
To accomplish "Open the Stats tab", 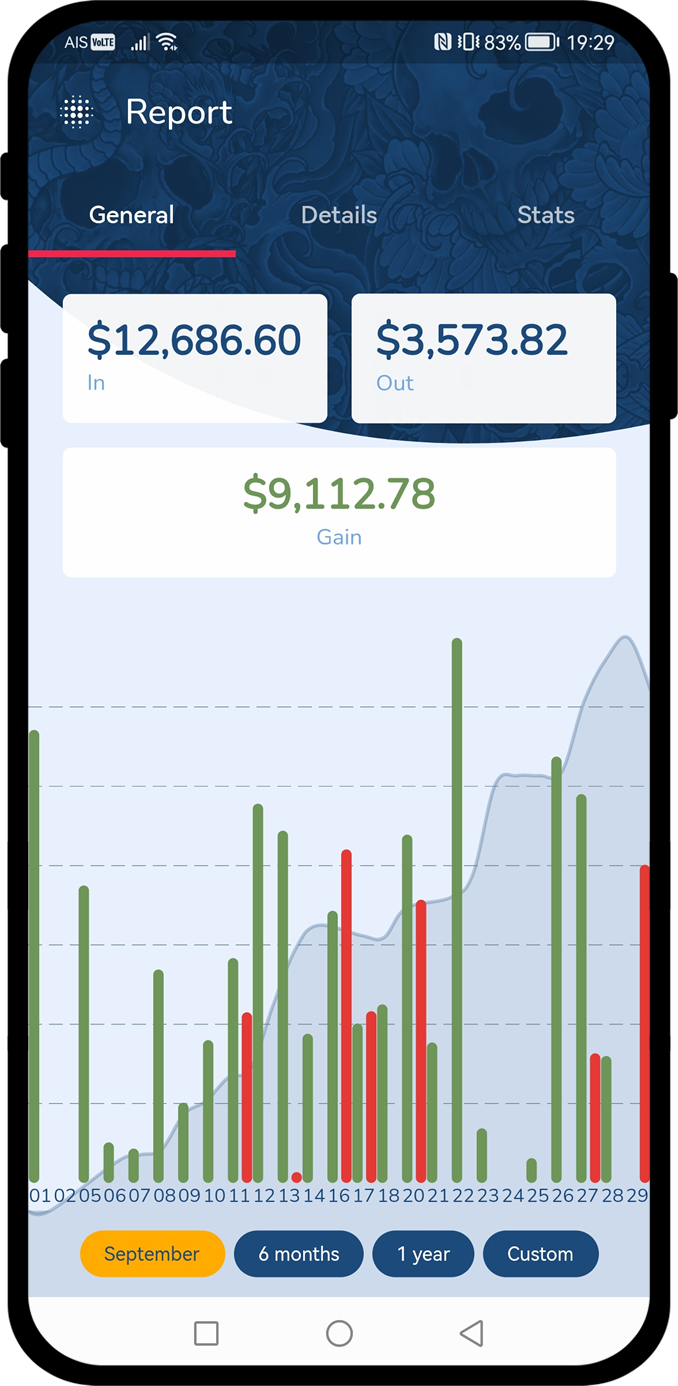I will pyautogui.click(x=545, y=215).
